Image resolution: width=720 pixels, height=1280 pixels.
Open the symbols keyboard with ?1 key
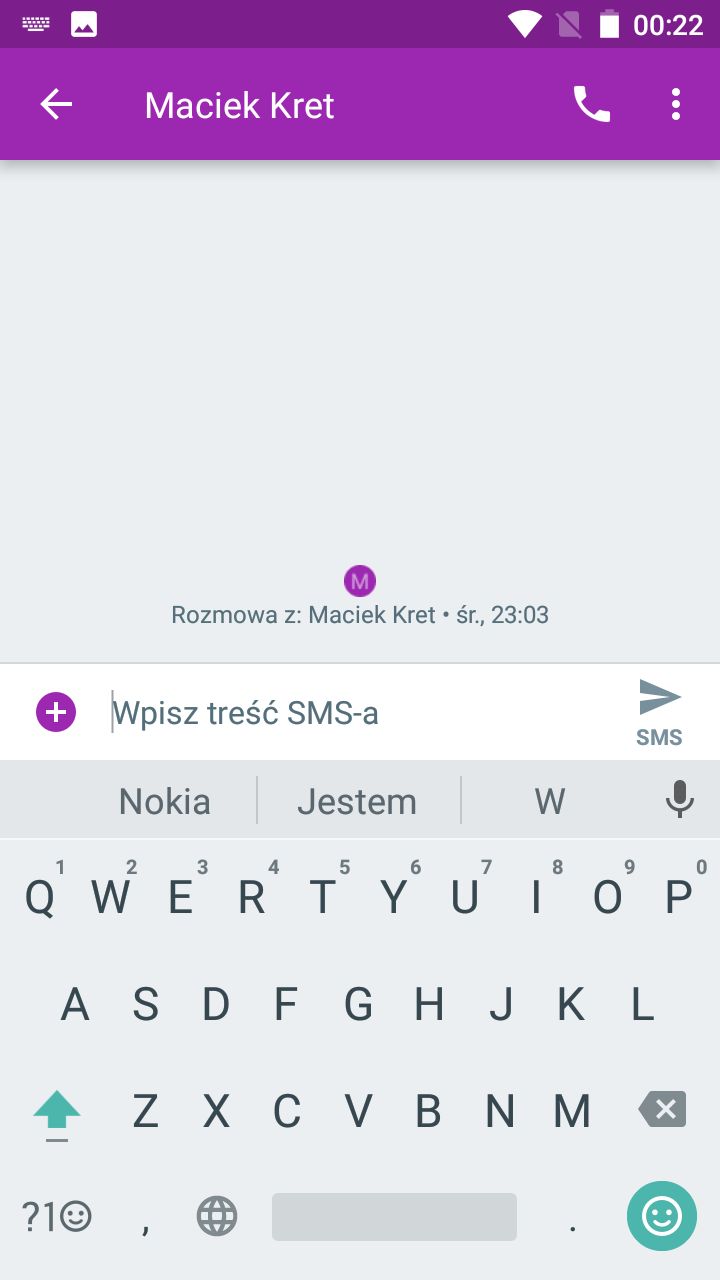[x=56, y=1217]
